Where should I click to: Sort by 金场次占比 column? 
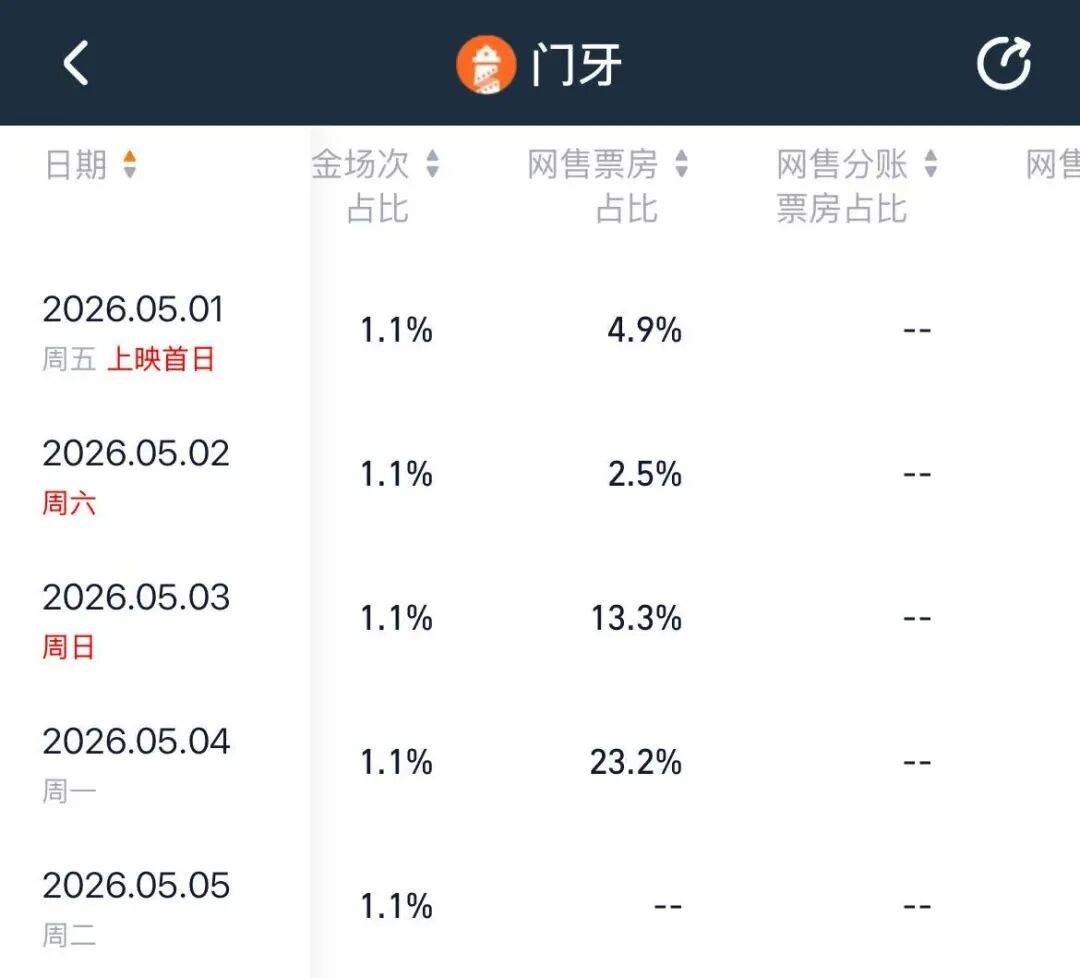pyautogui.click(x=375, y=186)
